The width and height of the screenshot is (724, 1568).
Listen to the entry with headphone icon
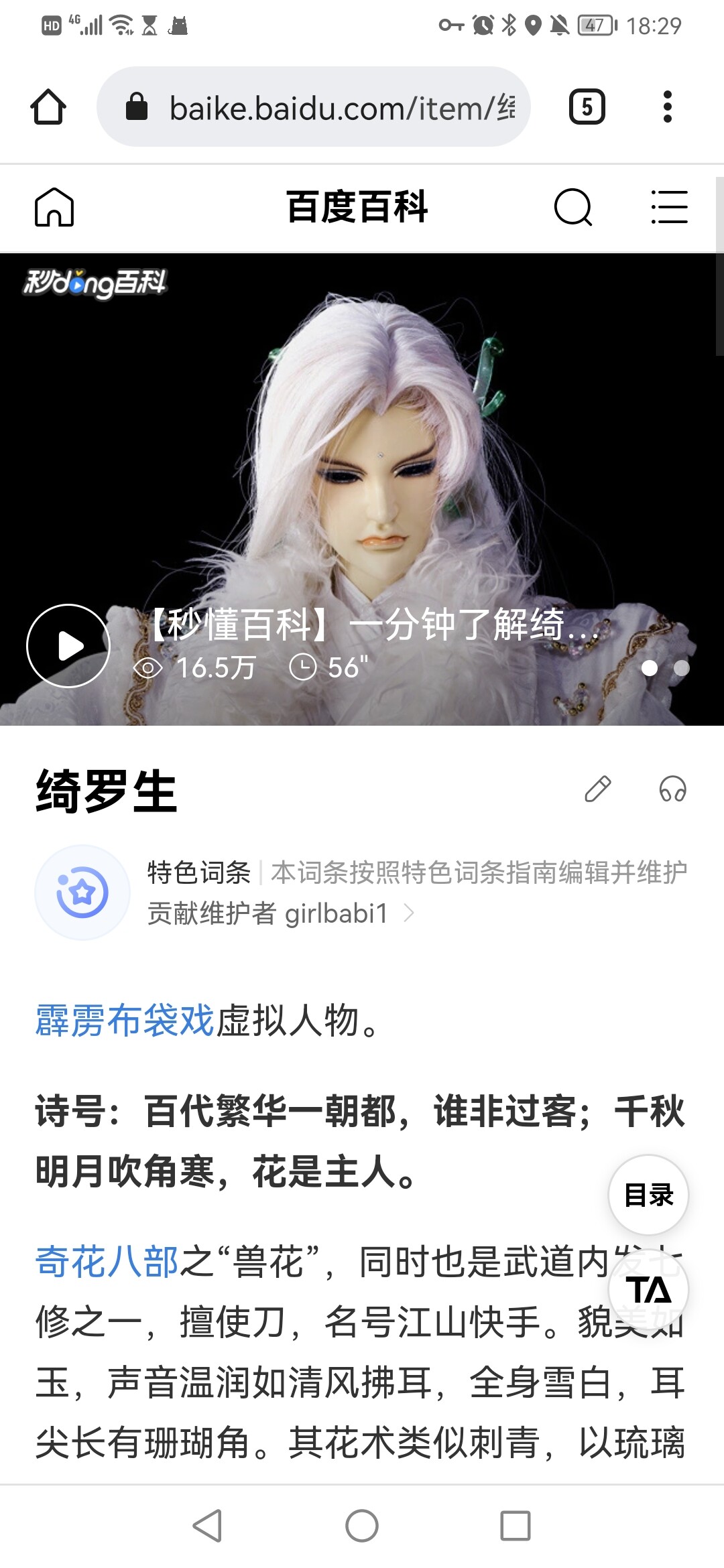(672, 789)
